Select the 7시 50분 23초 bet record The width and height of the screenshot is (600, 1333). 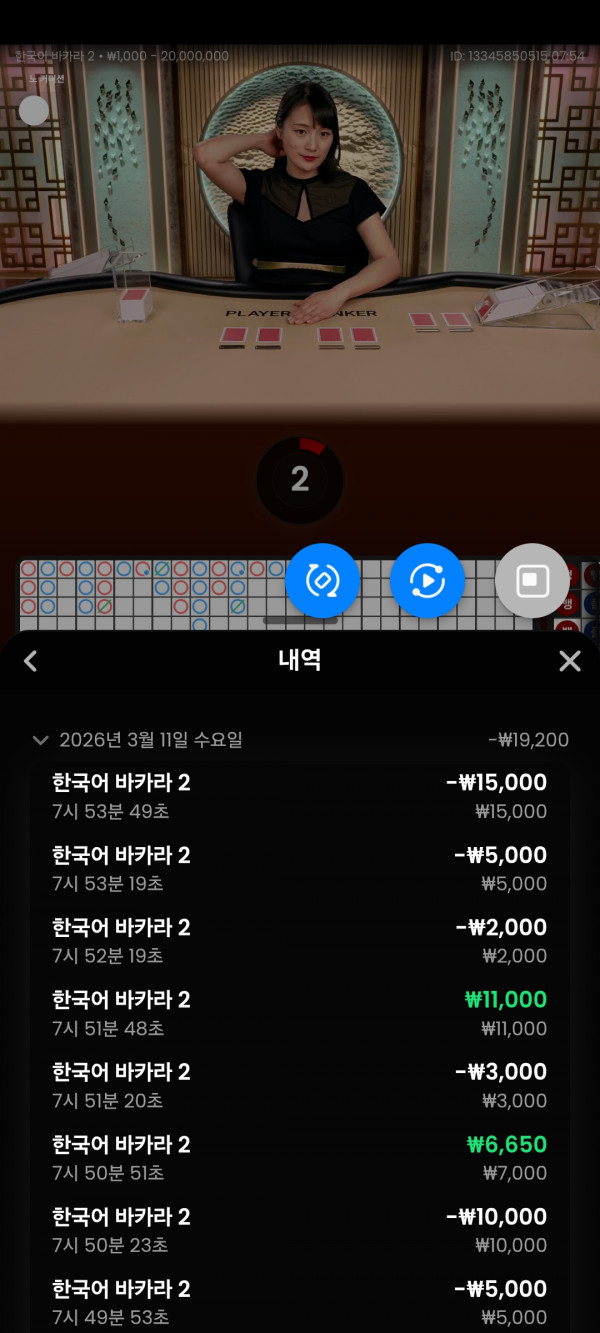click(299, 1230)
